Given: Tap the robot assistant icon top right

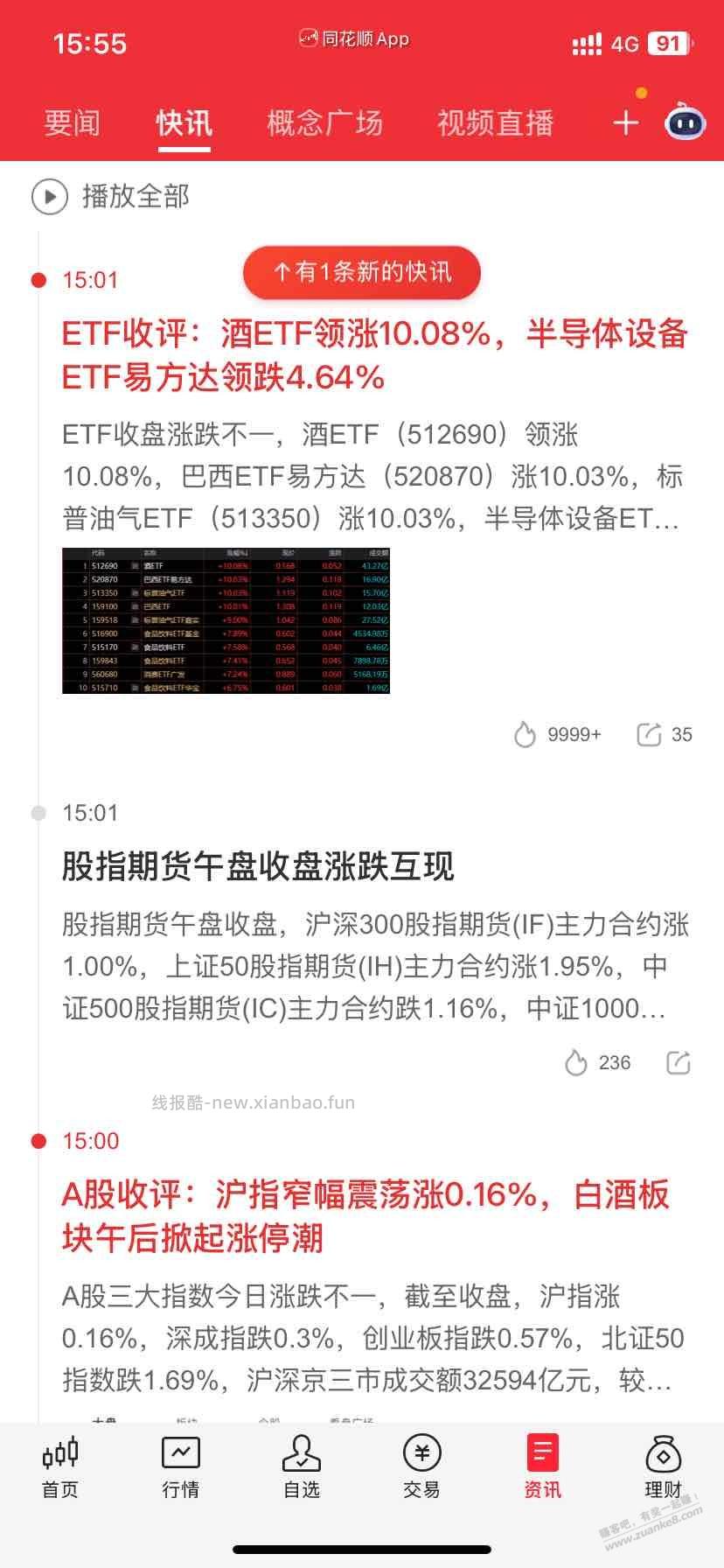Looking at the screenshot, I should [685, 122].
